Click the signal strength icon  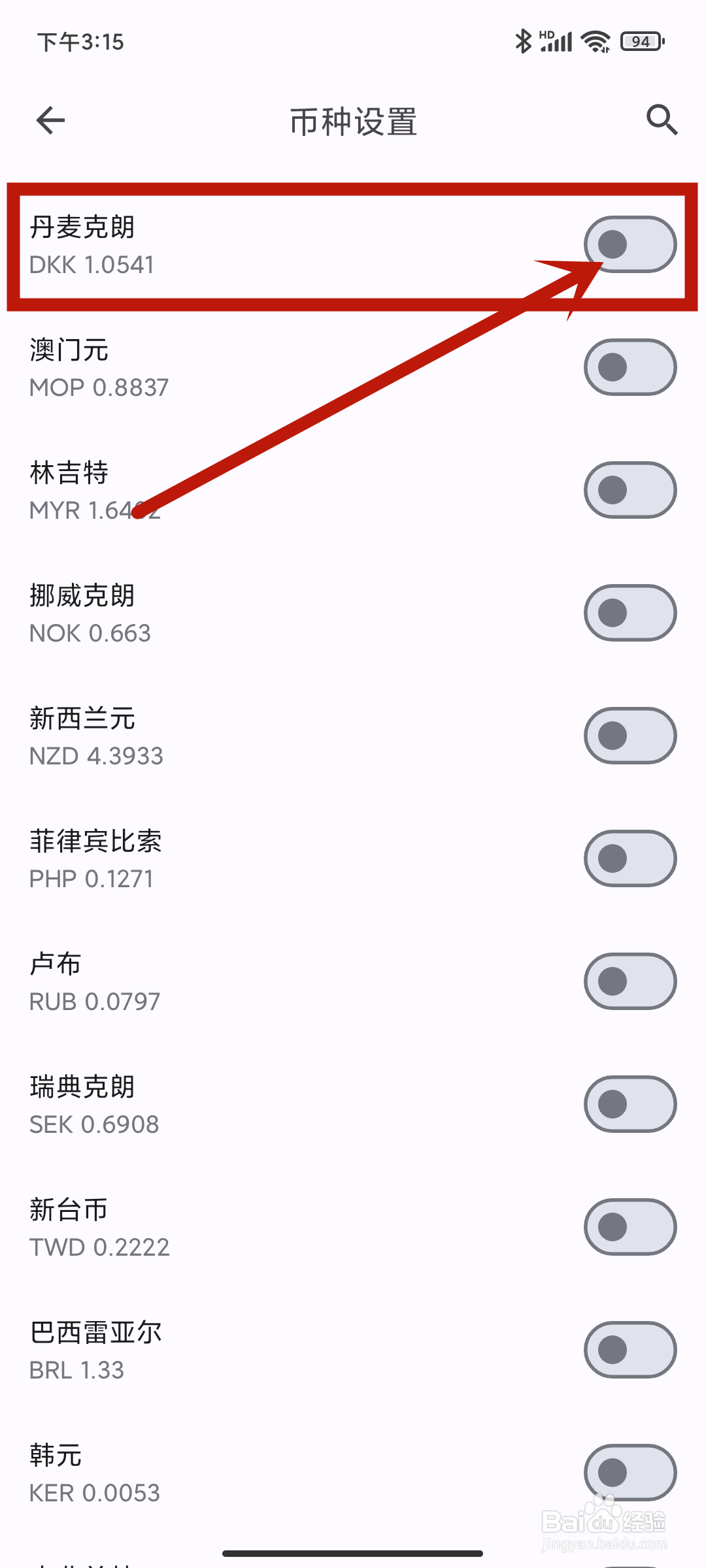tap(557, 41)
